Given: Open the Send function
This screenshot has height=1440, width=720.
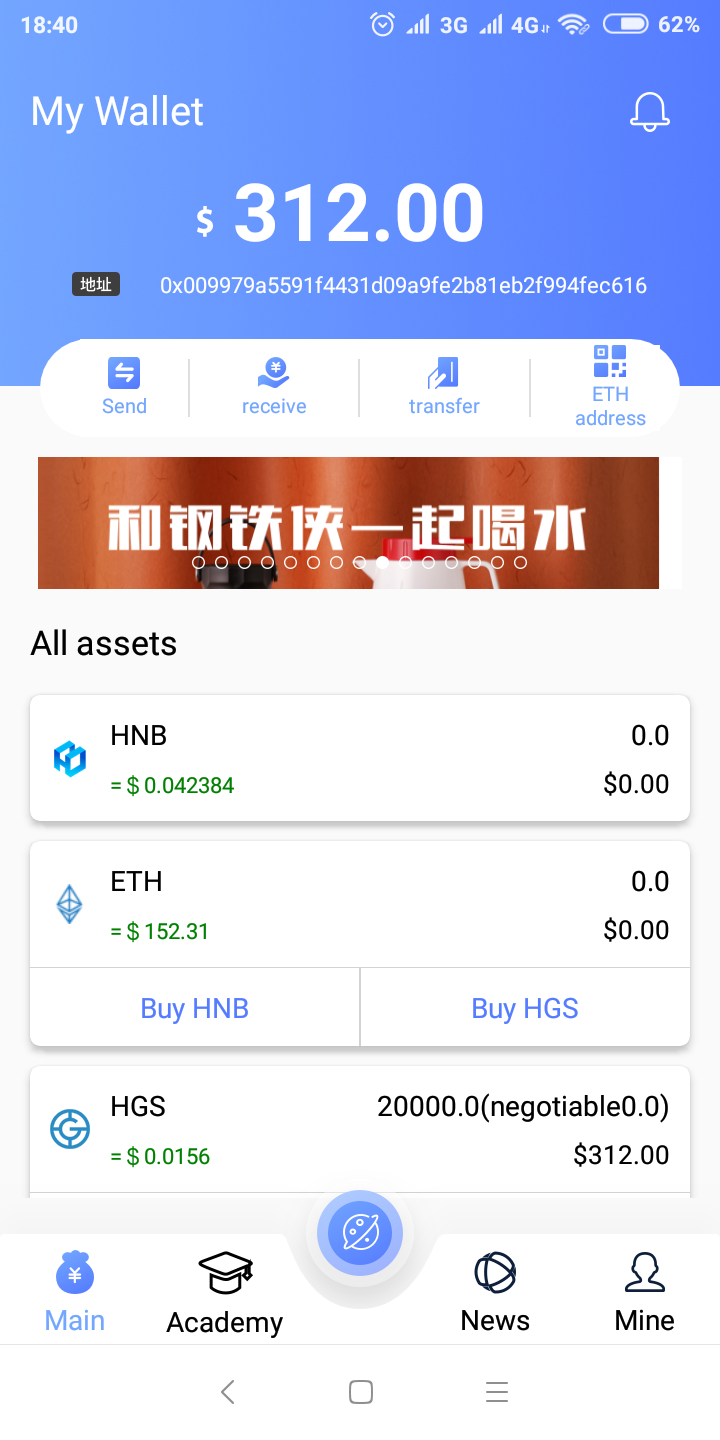Looking at the screenshot, I should 123,385.
